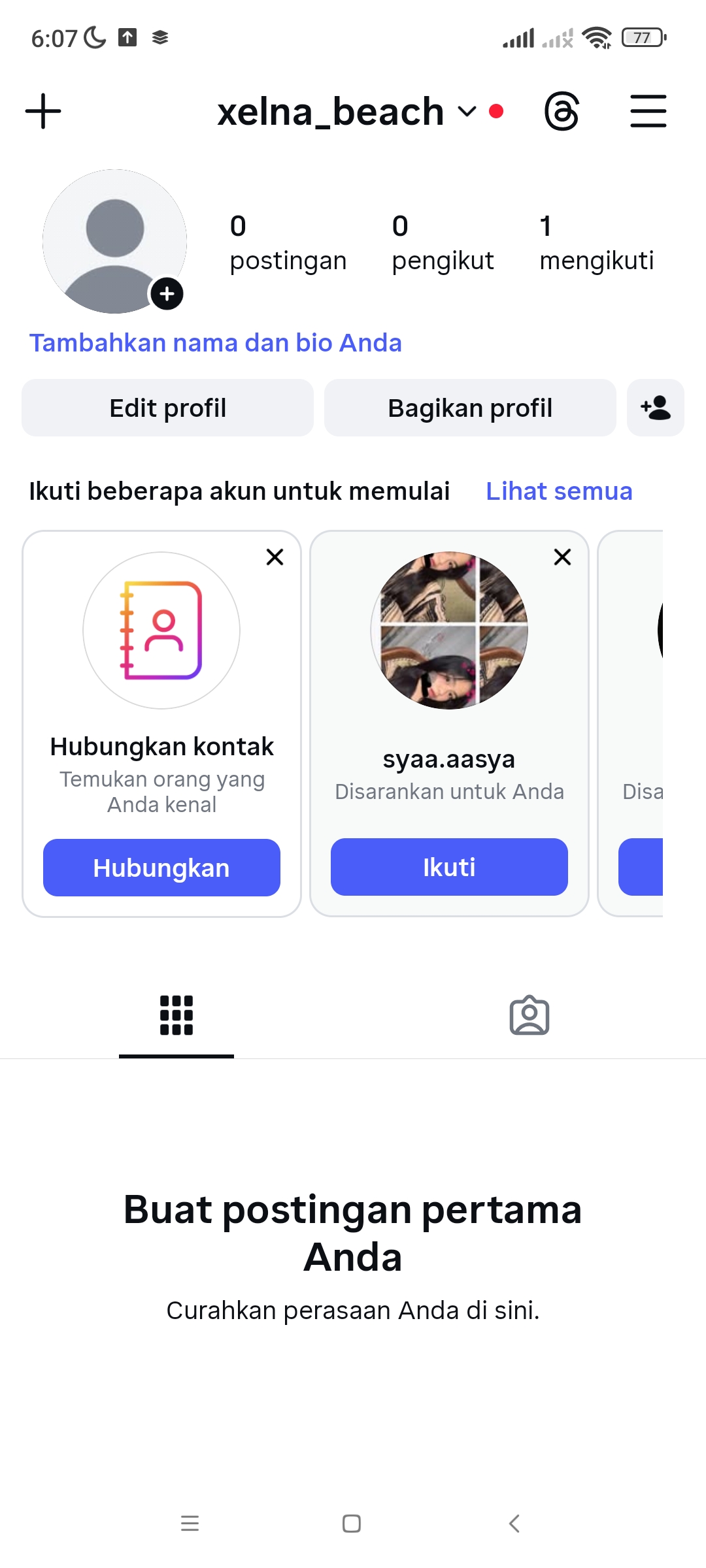Add a profile photo via avatar plus
706x1568 pixels.
point(167,293)
